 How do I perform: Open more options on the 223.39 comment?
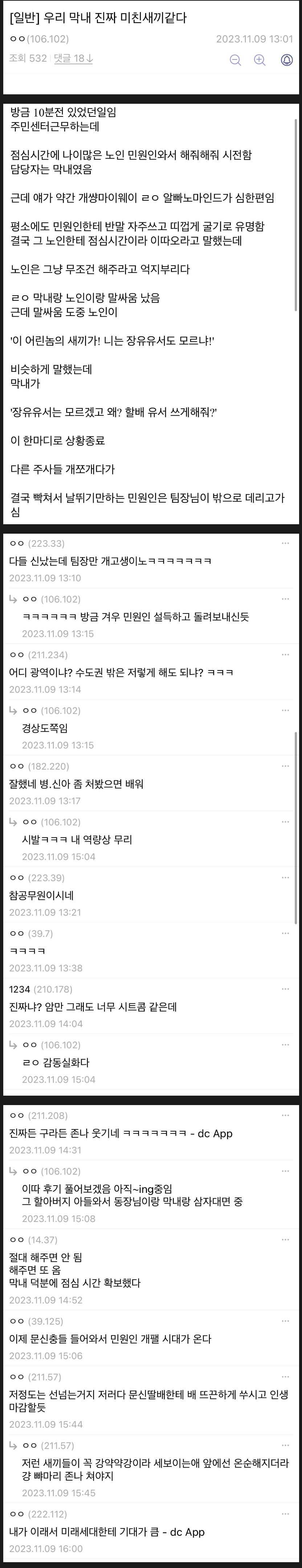point(285,877)
